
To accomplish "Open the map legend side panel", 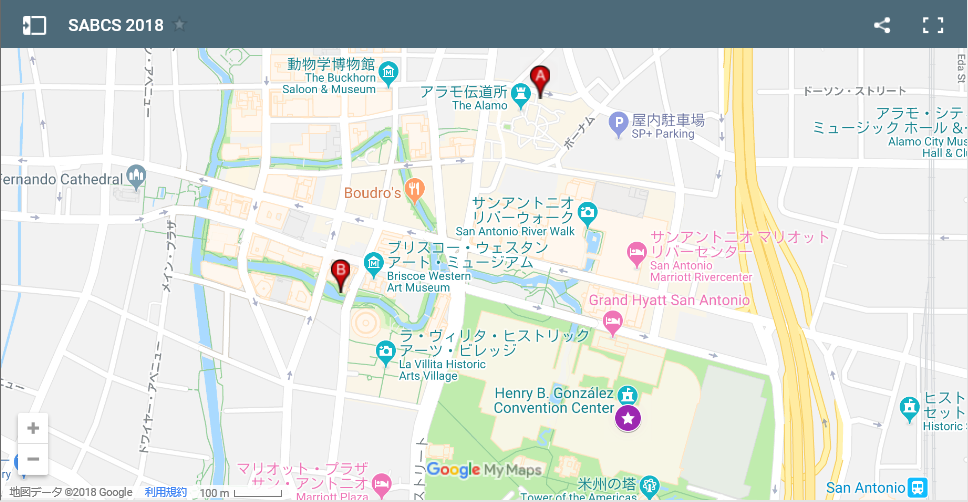I will click(34, 26).
